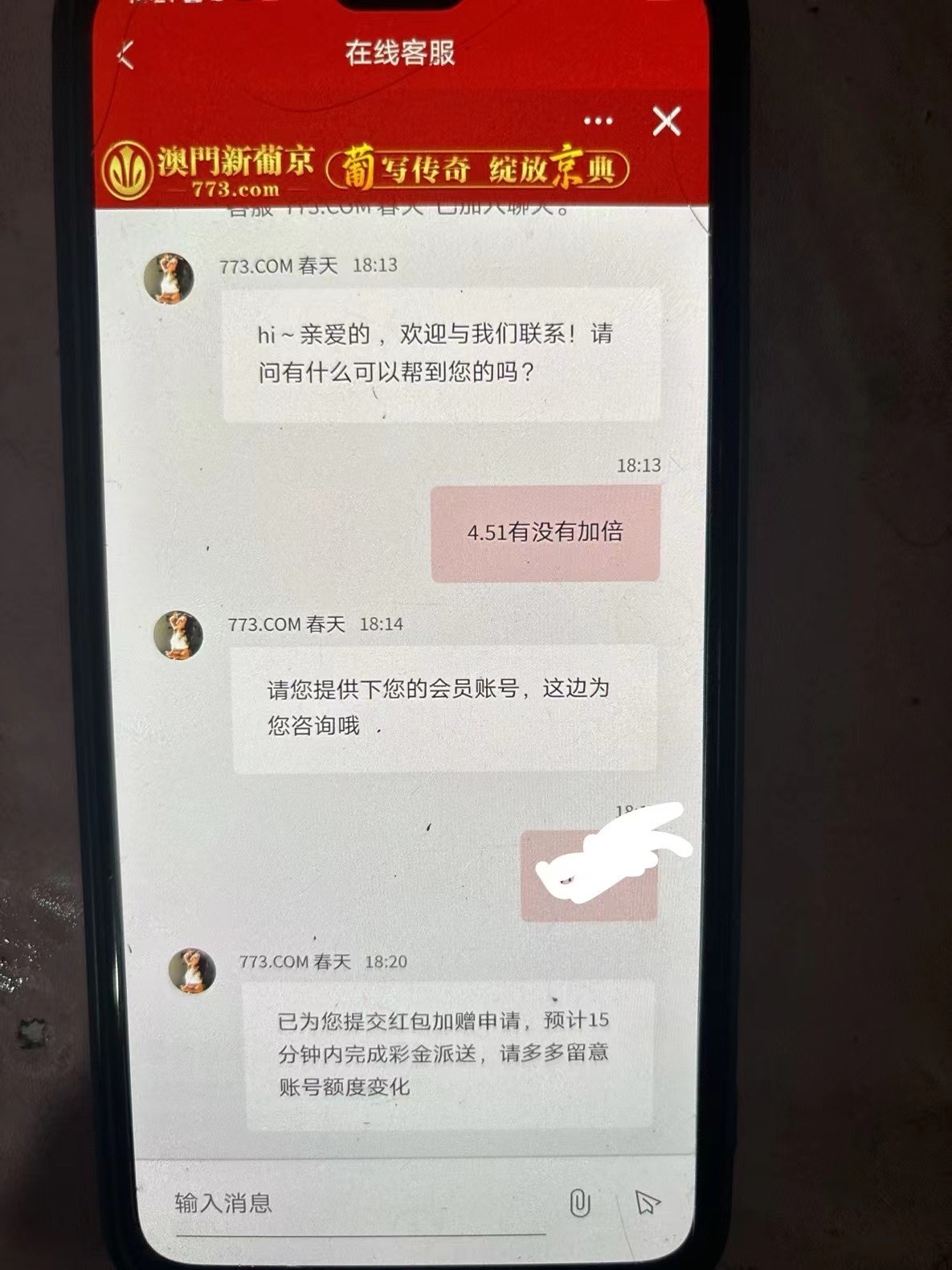Send the message with the arrow icon
Viewport: 952px width, 1270px height.
(x=648, y=1202)
